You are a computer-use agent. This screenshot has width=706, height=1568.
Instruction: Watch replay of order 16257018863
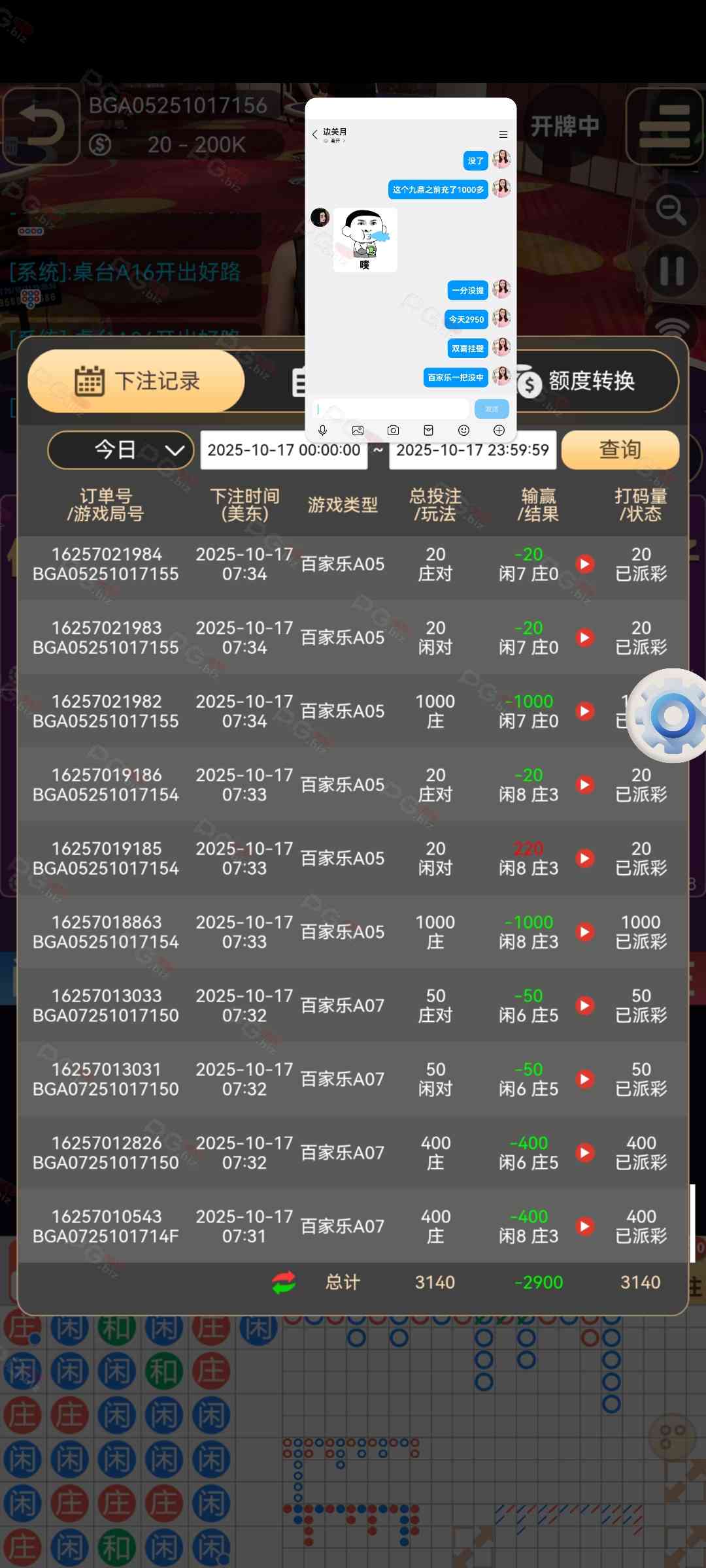[585, 932]
